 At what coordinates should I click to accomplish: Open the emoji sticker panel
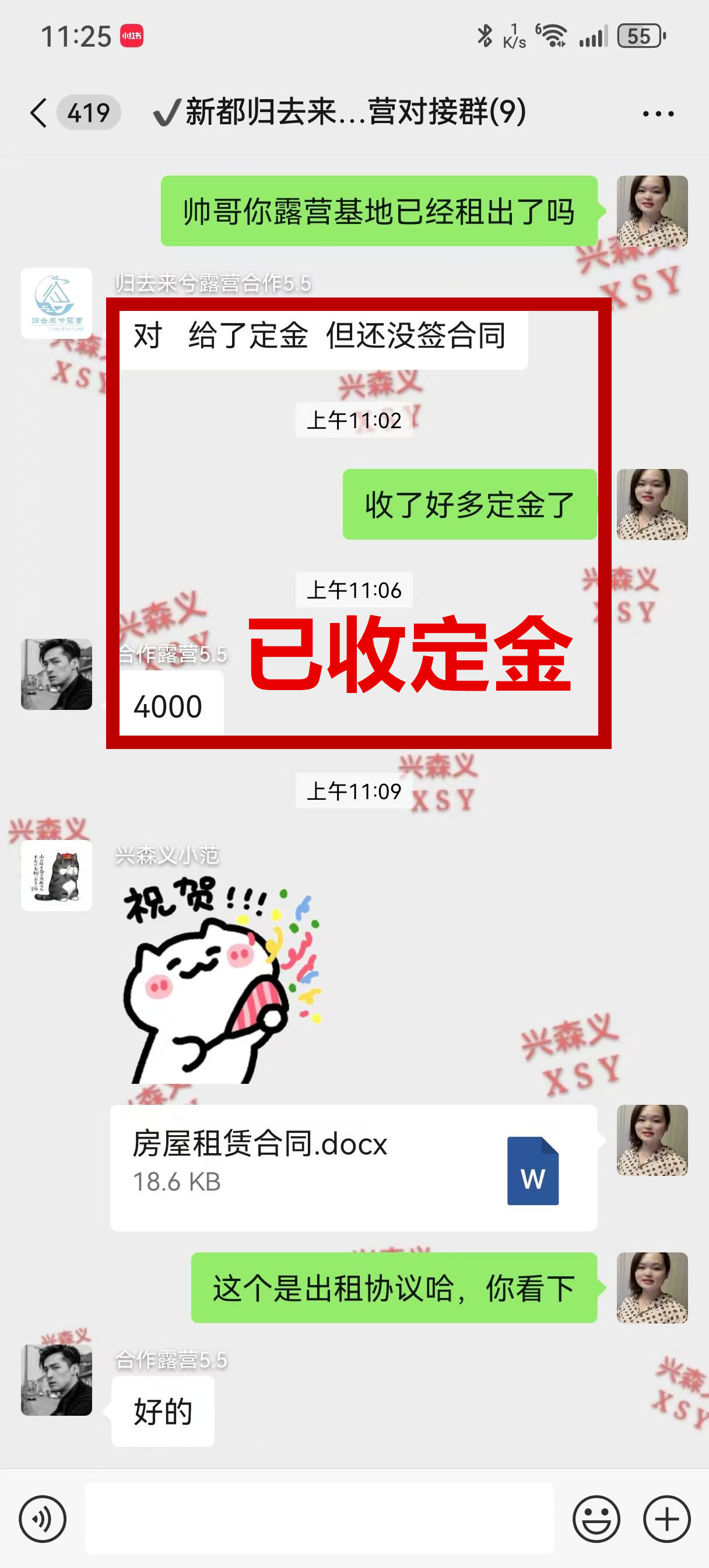596,1518
